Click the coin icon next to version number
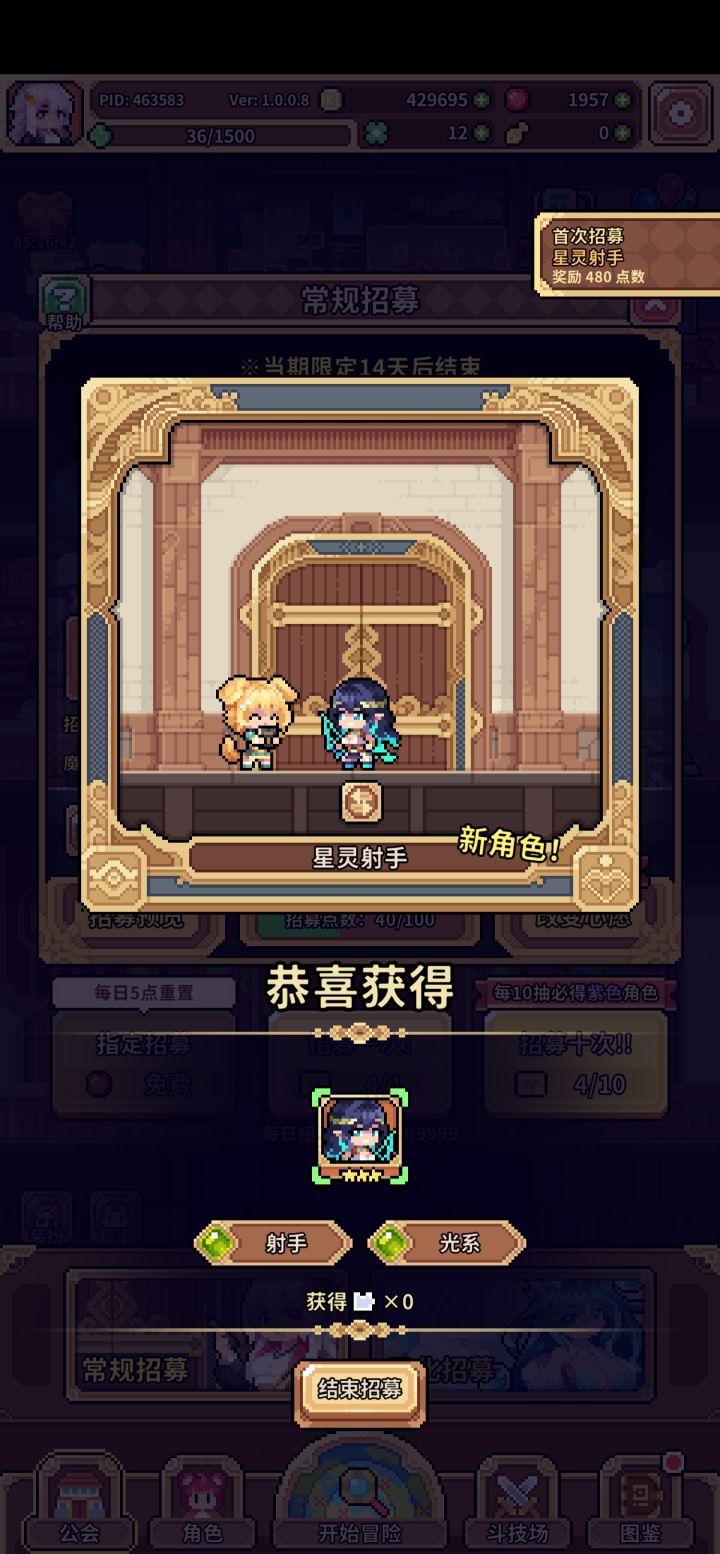Viewport: 720px width, 1554px height. pyautogui.click(x=331, y=101)
